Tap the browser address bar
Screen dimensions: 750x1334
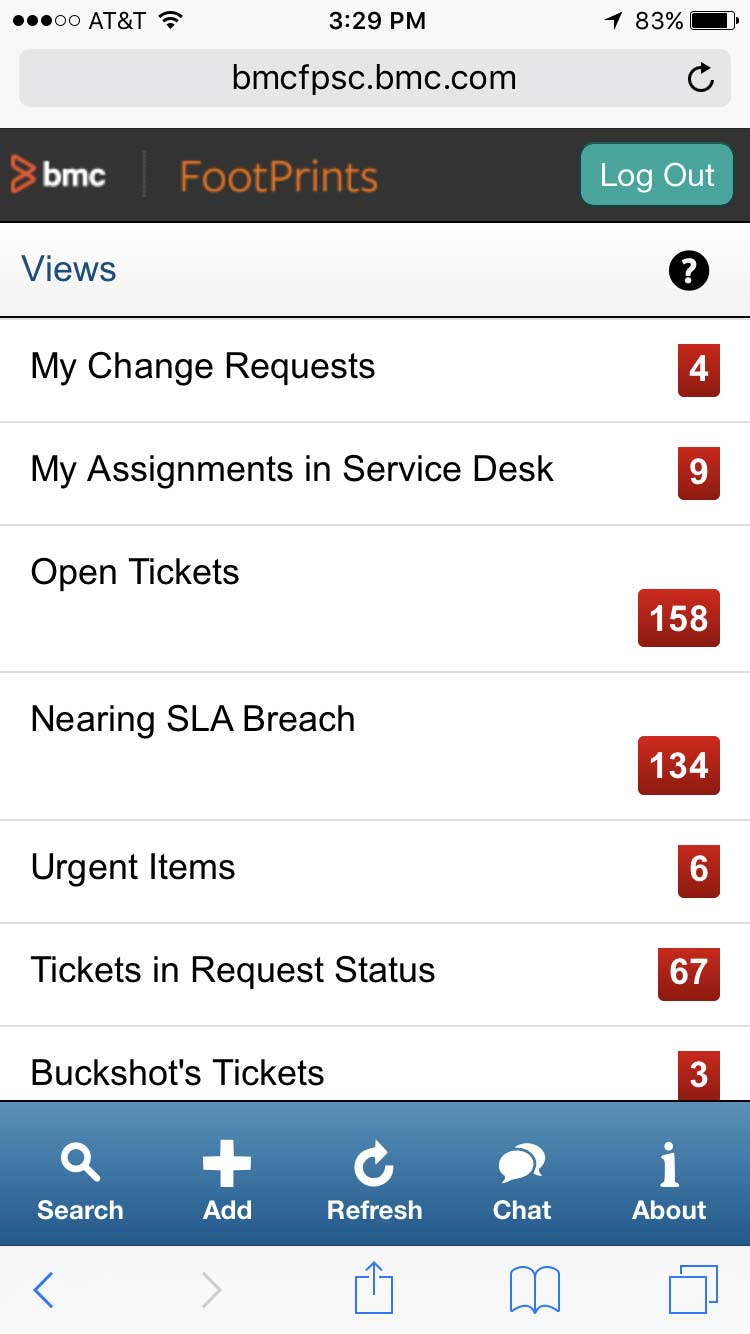[x=375, y=78]
